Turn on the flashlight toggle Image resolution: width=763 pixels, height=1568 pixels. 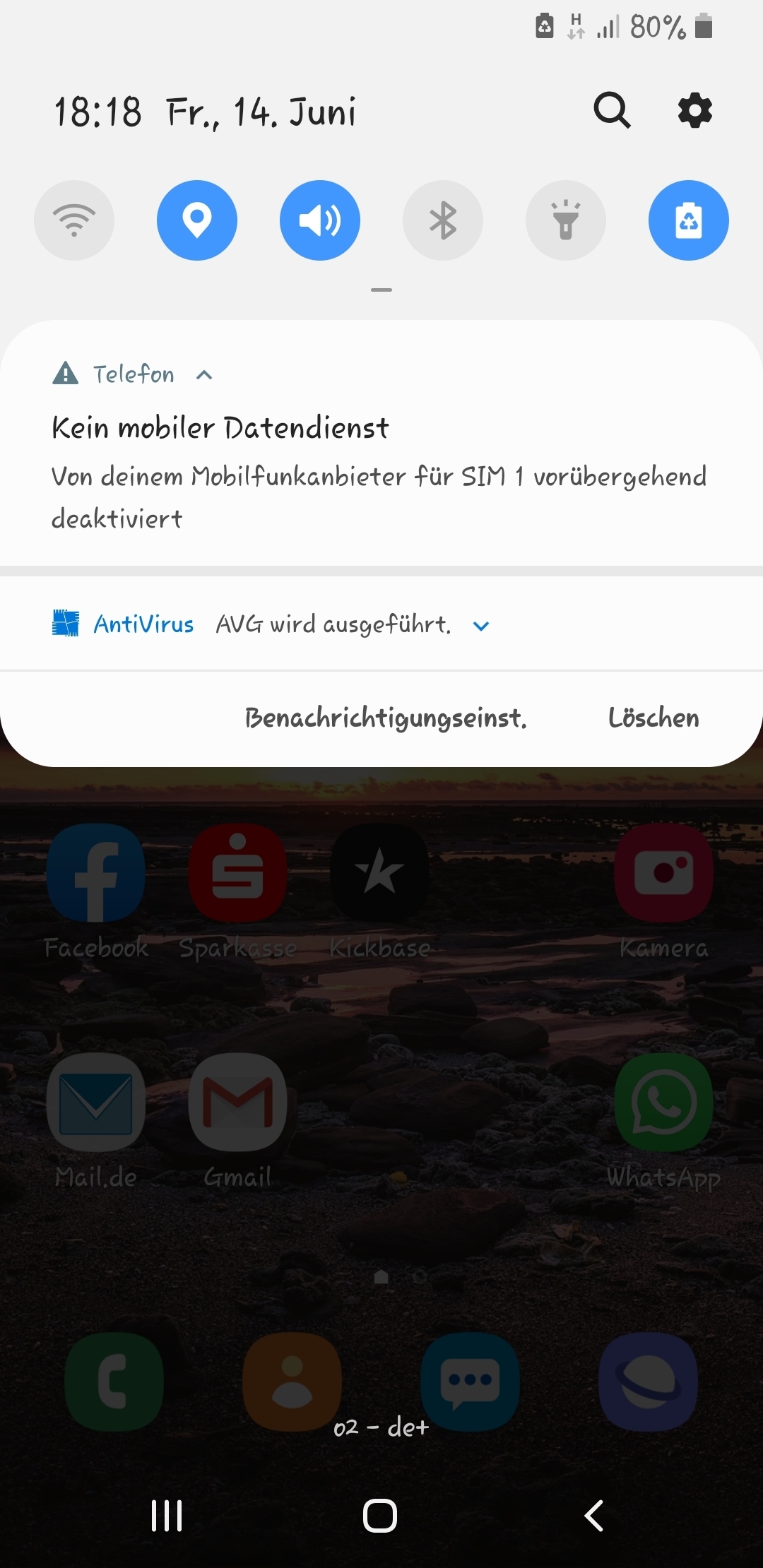566,220
